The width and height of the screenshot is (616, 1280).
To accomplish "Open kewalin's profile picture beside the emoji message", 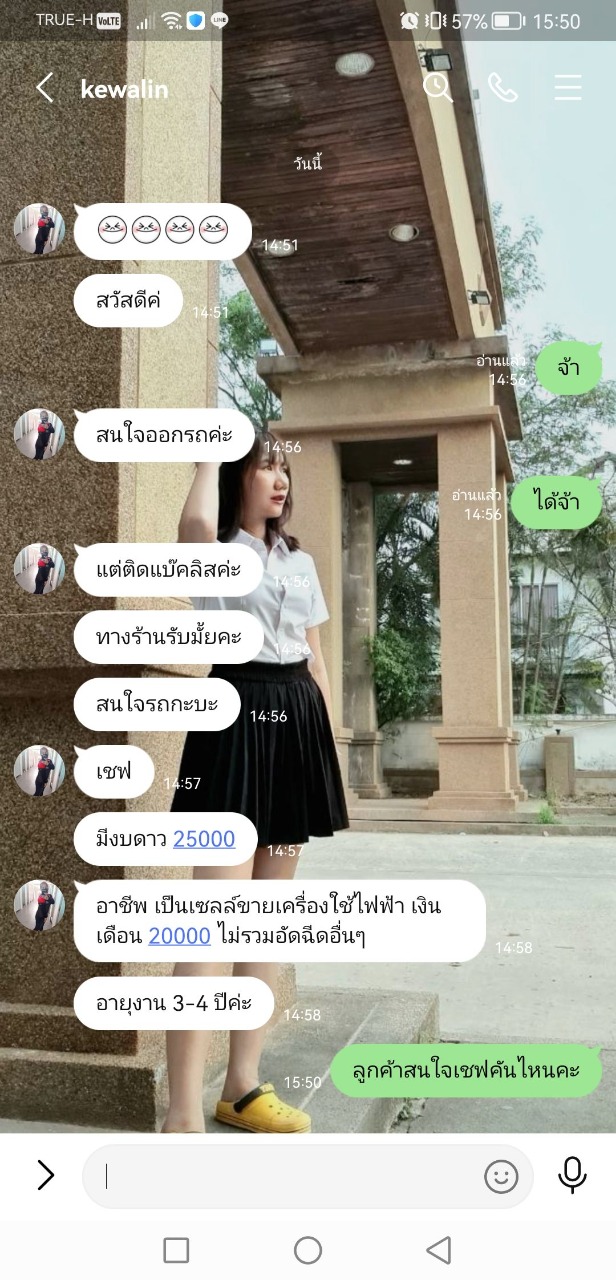I will pyautogui.click(x=40, y=229).
